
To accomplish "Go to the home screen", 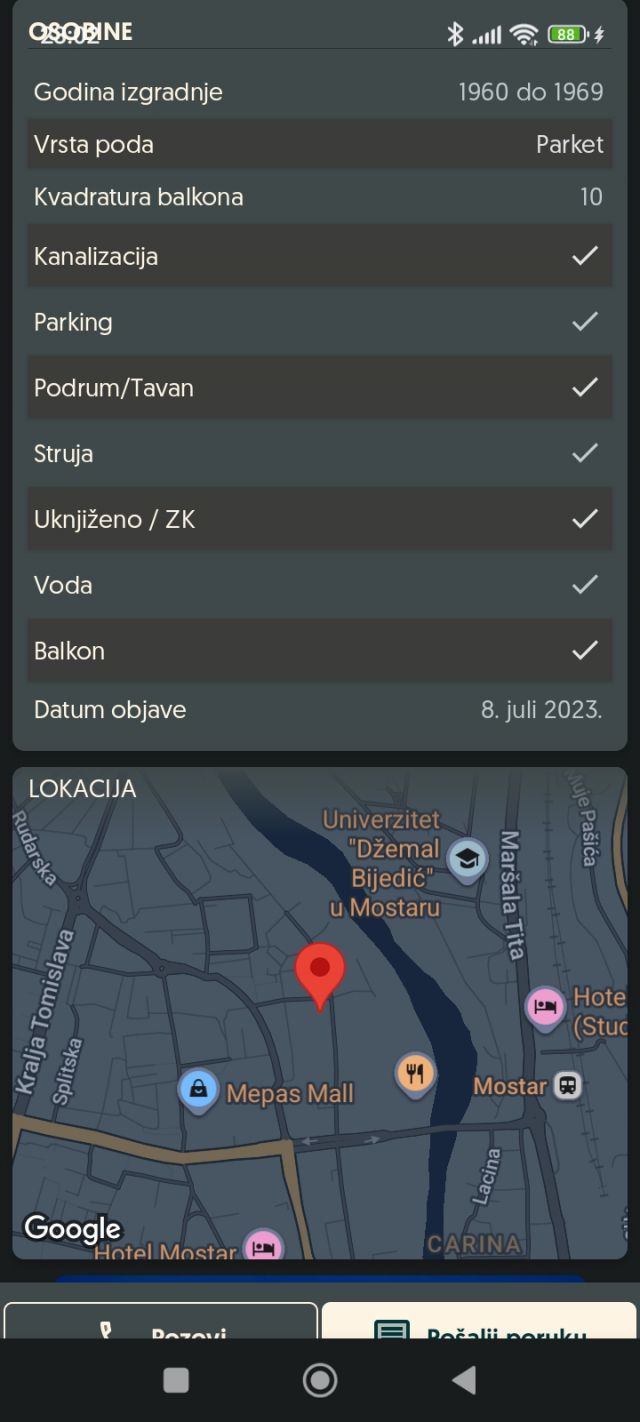I will [320, 1381].
